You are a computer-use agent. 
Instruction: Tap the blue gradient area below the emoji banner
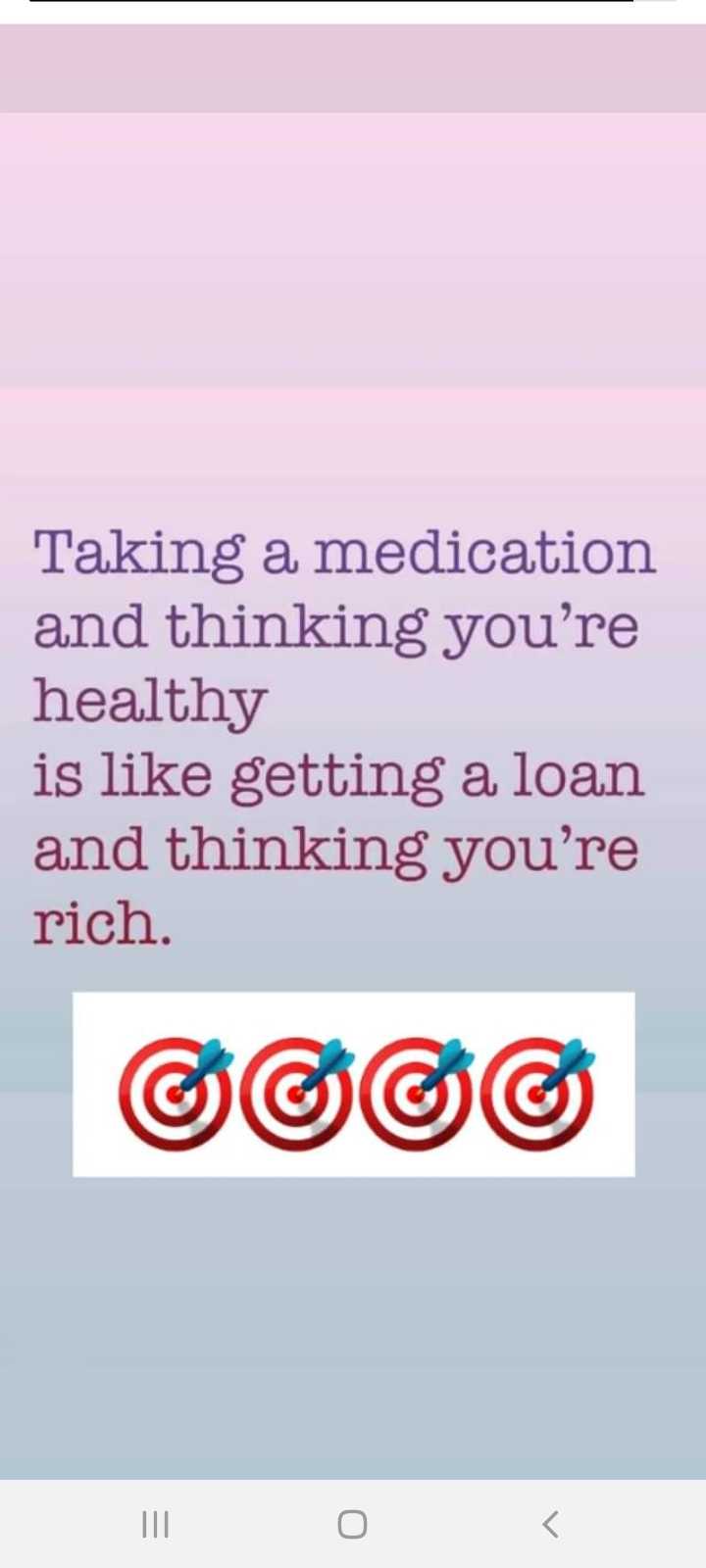pyautogui.click(x=353, y=1323)
